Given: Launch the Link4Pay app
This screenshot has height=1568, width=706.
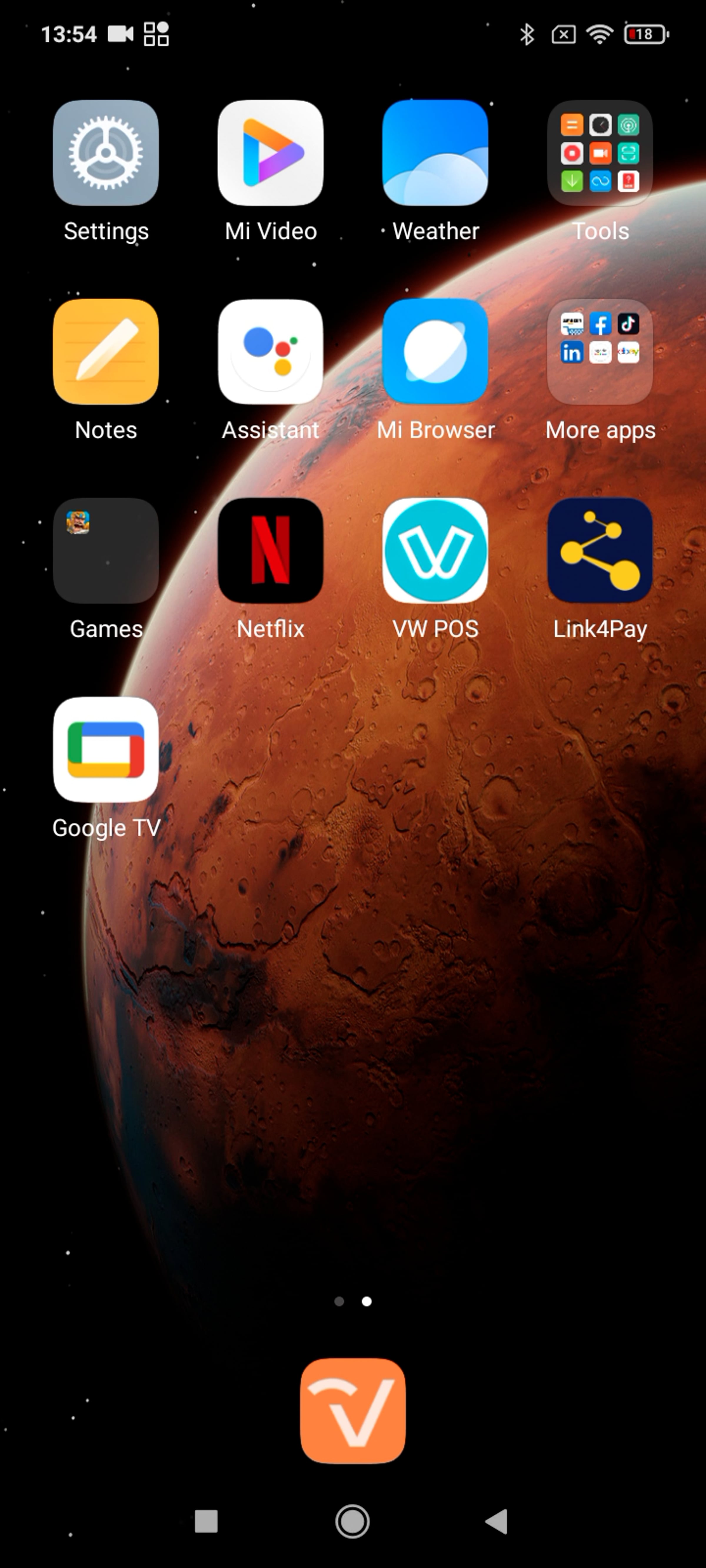Looking at the screenshot, I should tap(600, 551).
